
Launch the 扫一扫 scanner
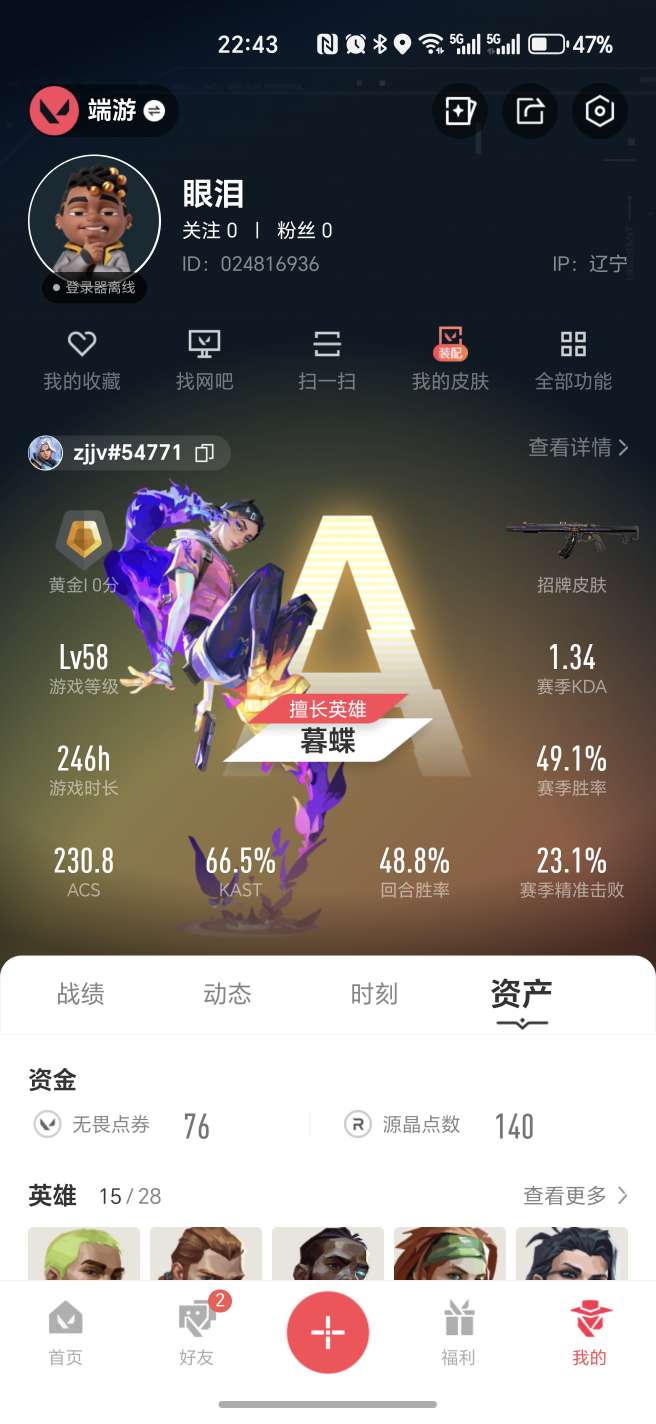point(327,360)
